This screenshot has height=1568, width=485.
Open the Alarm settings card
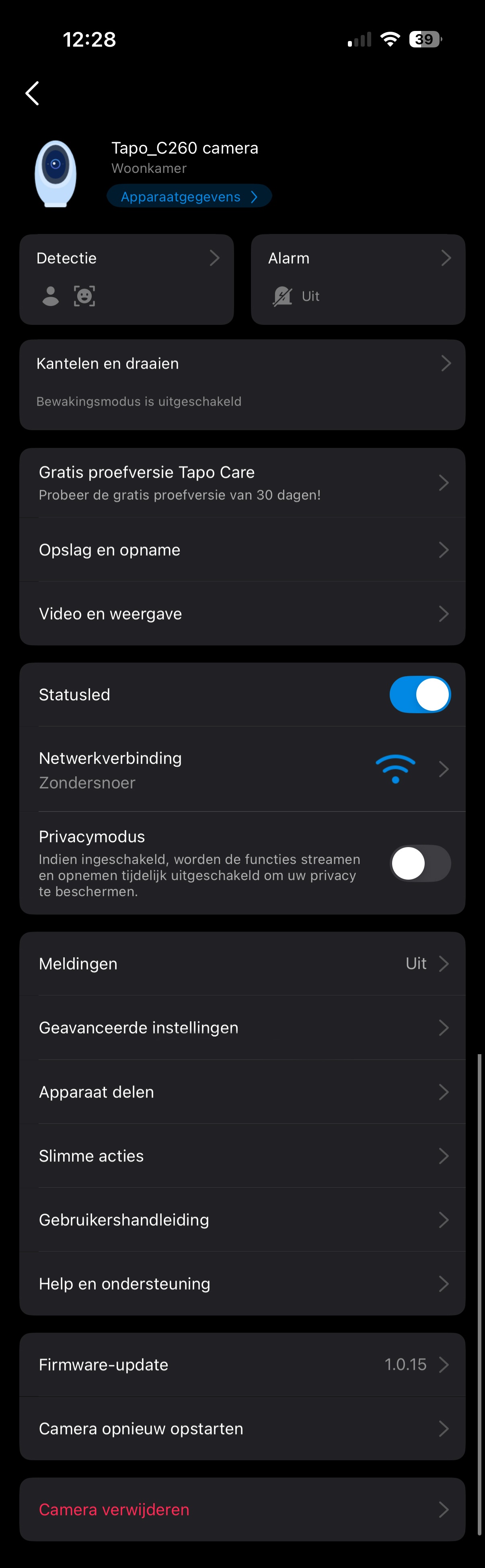pos(358,279)
